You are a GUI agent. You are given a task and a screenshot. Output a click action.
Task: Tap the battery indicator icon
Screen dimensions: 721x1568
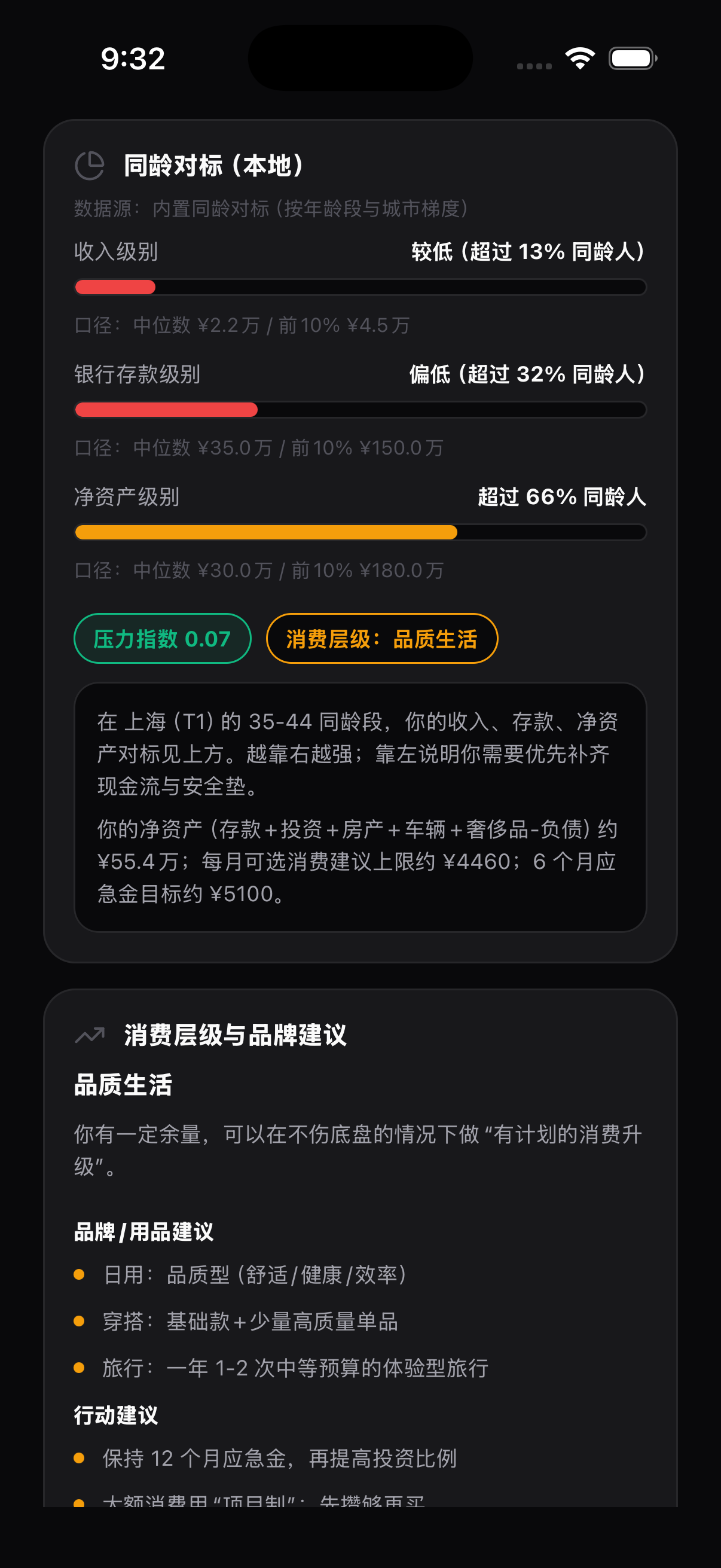point(633,58)
